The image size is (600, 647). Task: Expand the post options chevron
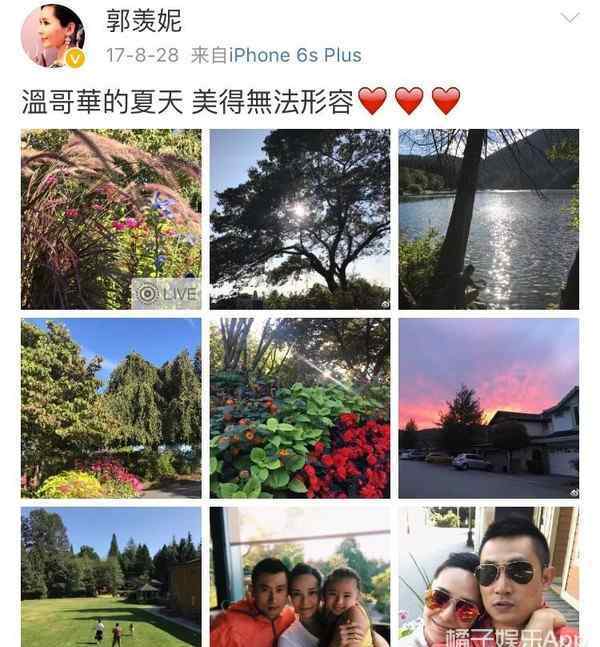click(x=569, y=19)
